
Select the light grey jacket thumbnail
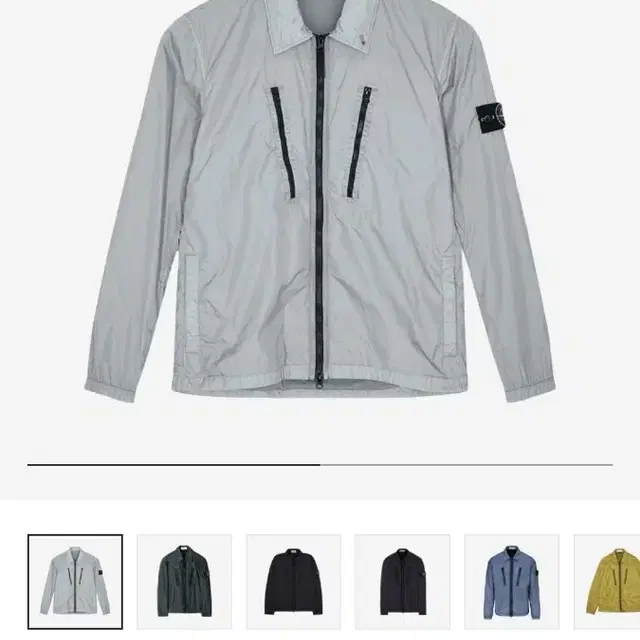pyautogui.click(x=75, y=581)
